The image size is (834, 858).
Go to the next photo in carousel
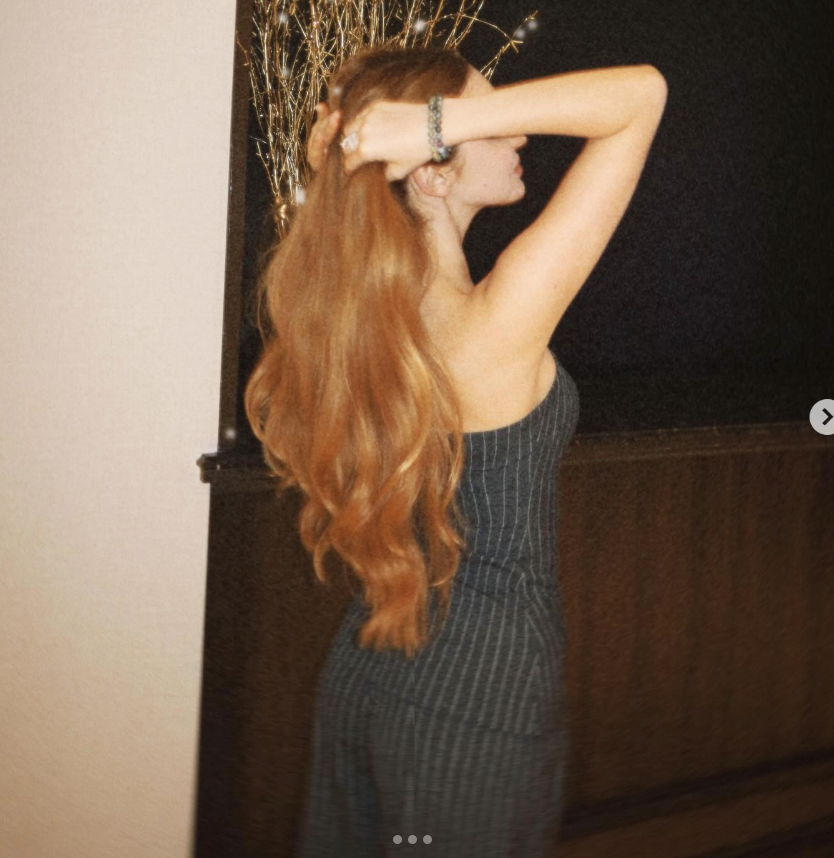click(x=823, y=416)
